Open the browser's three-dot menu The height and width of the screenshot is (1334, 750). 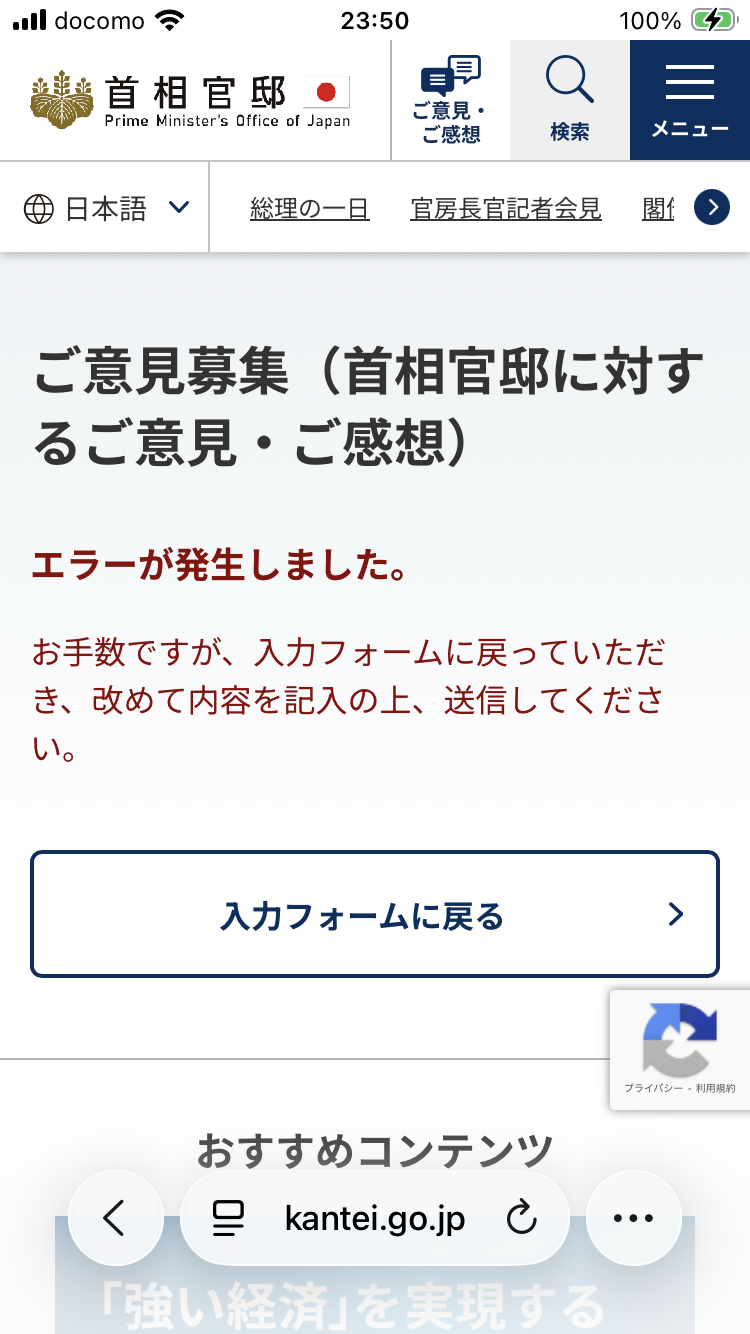click(632, 1218)
